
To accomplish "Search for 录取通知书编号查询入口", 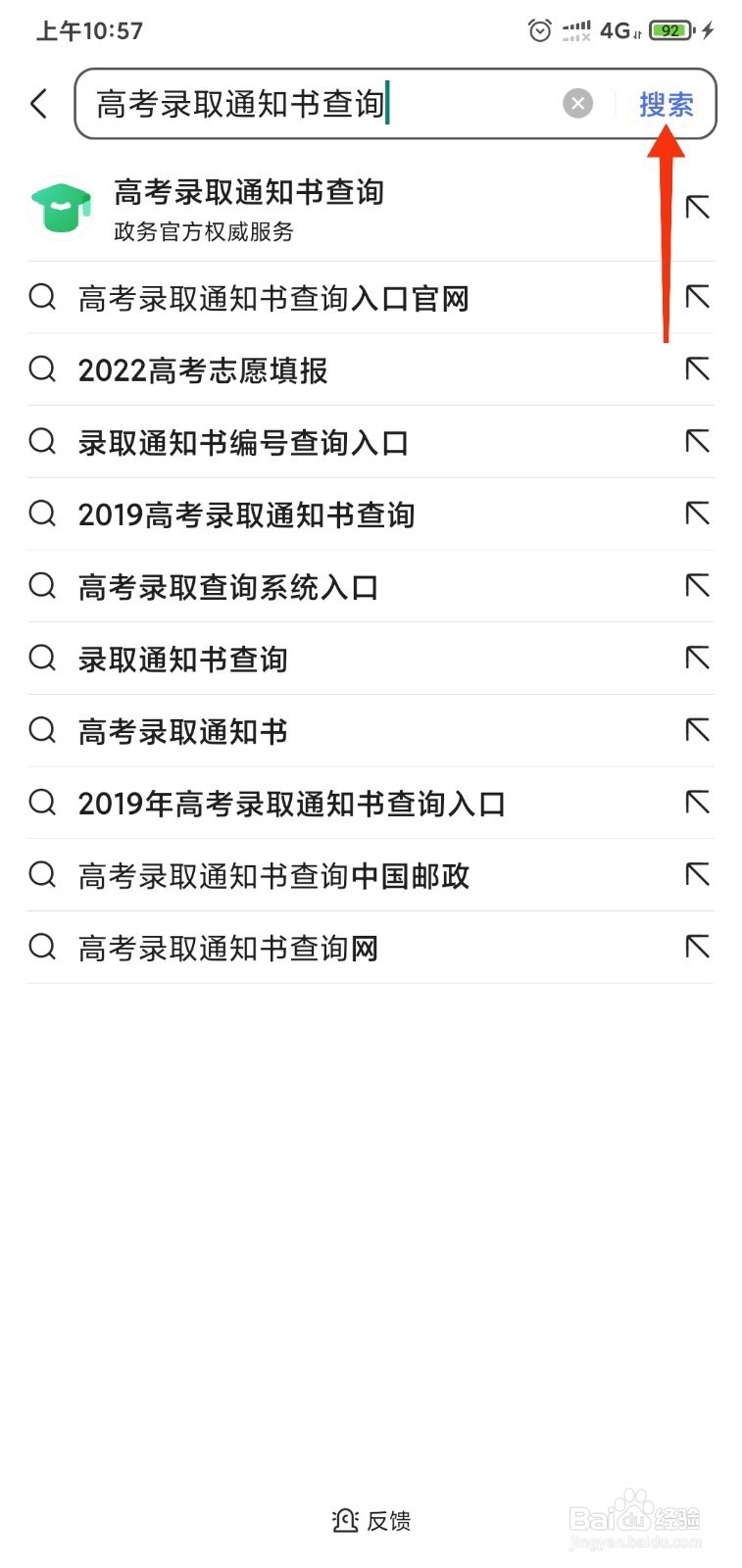I will point(243,443).
